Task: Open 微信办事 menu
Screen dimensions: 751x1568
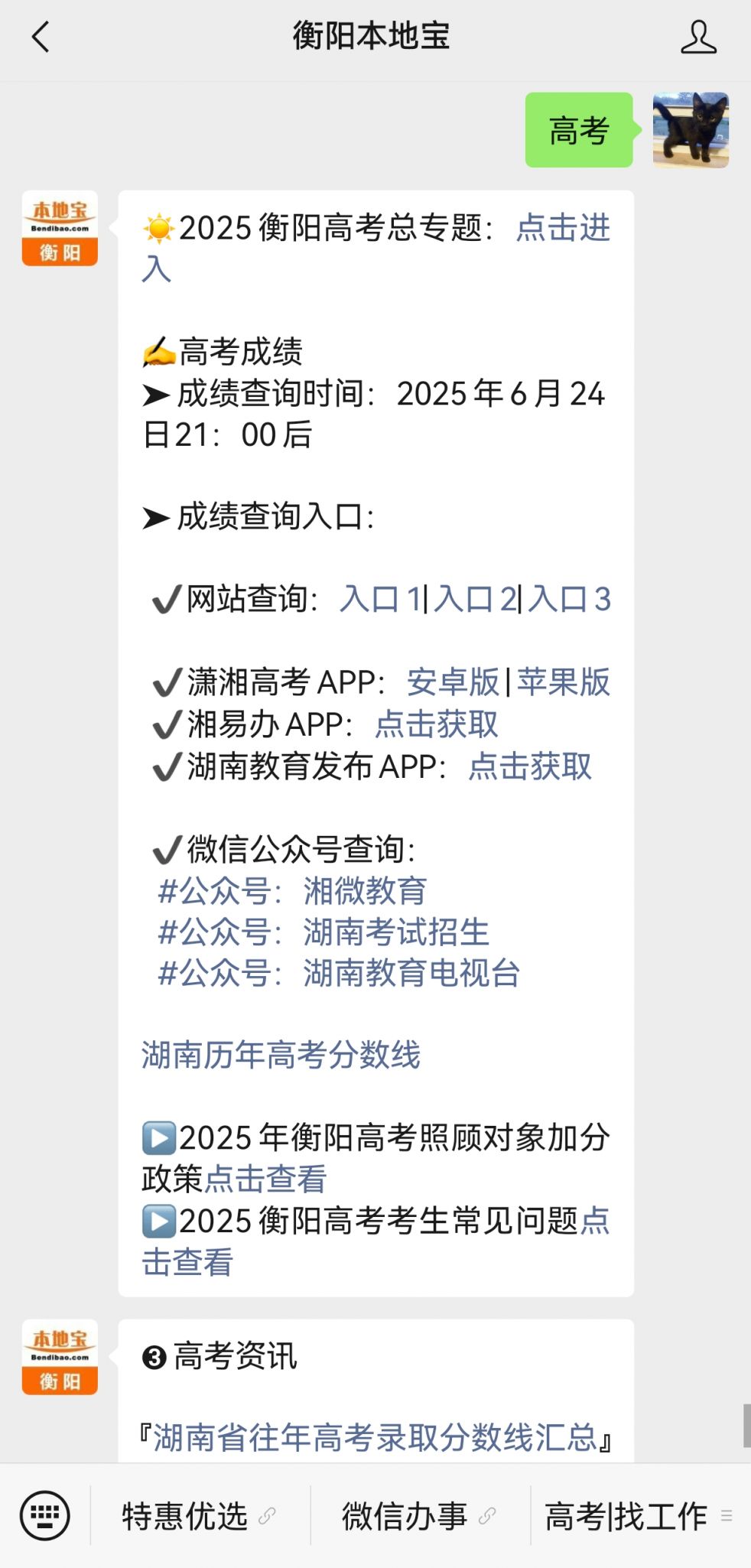Action: pyautogui.click(x=420, y=1515)
